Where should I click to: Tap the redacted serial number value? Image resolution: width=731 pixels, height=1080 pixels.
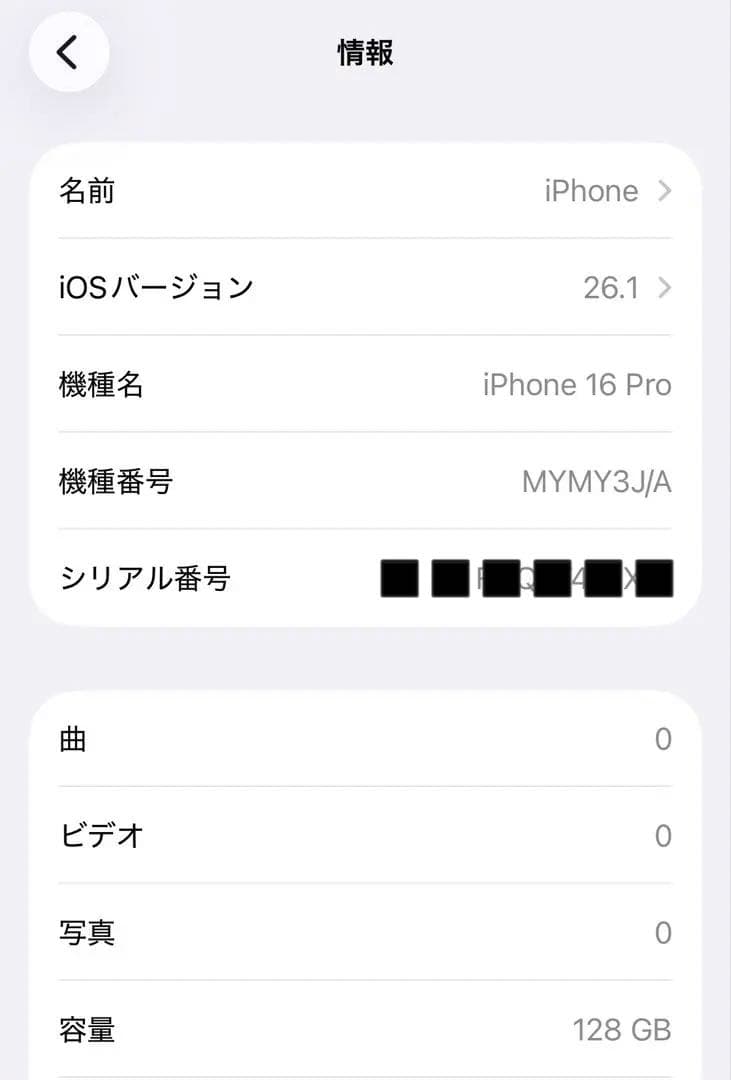pos(527,579)
